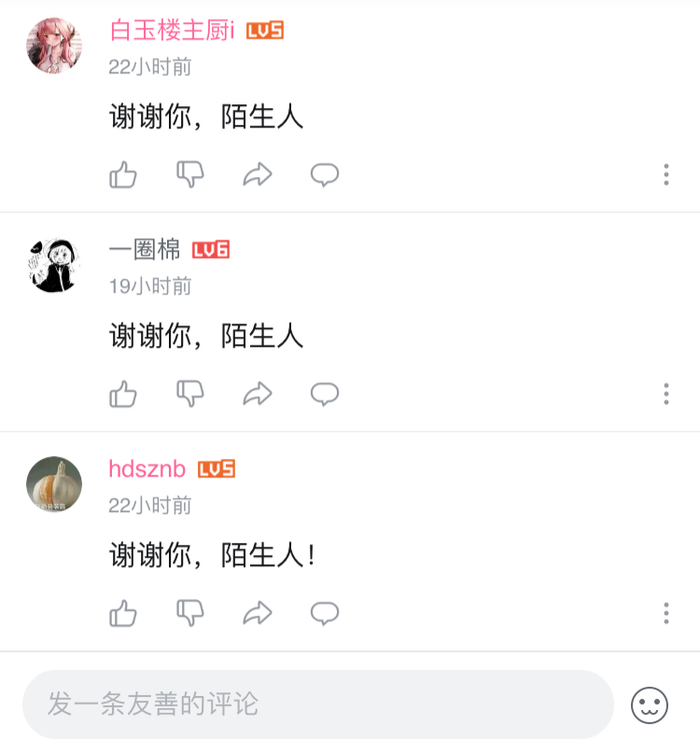The height and width of the screenshot is (749, 700).
Task: Open more options for 白玉楼主厨i's comment
Action: (666, 175)
